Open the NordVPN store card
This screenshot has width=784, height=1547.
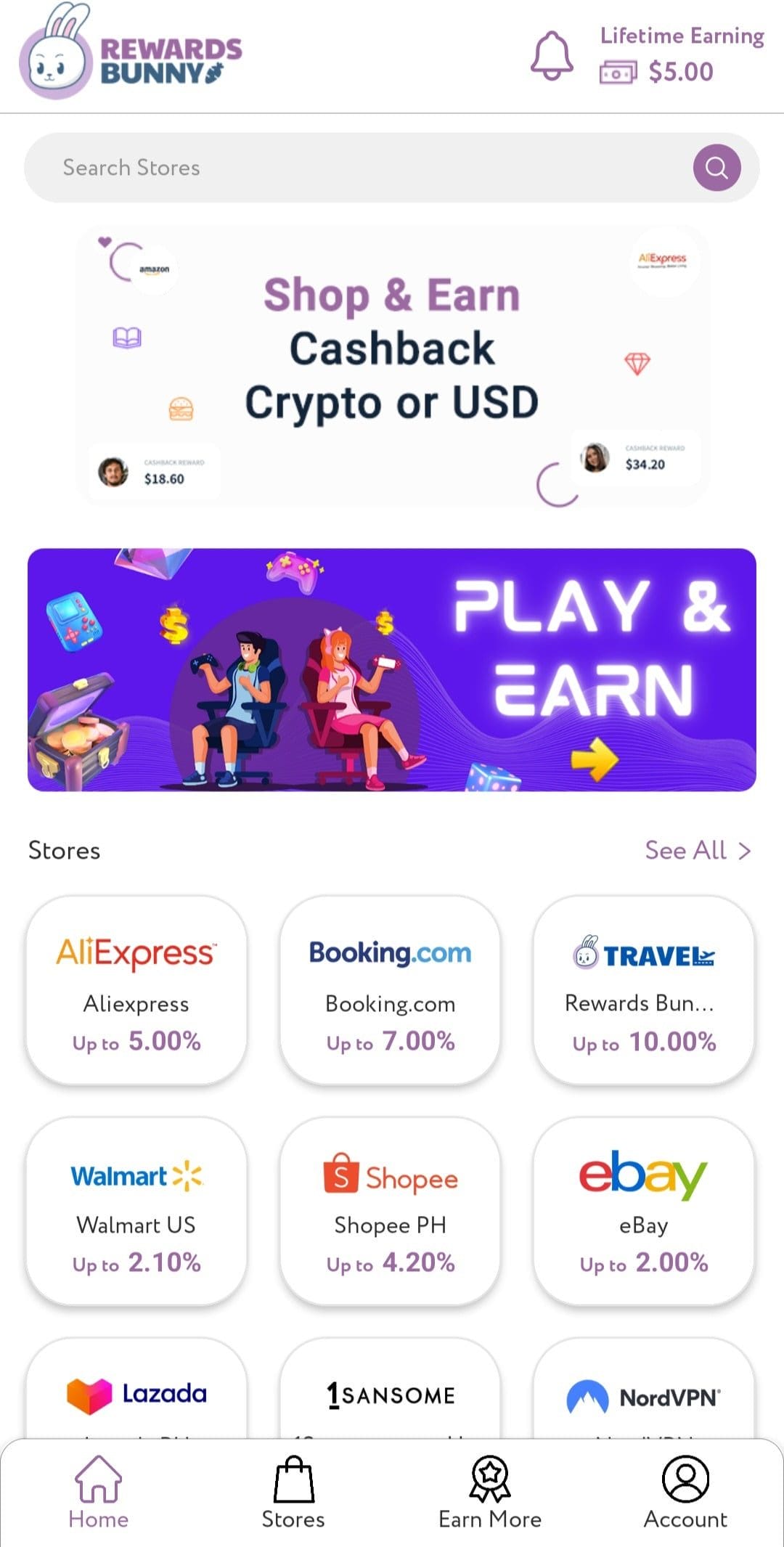[644, 1388]
